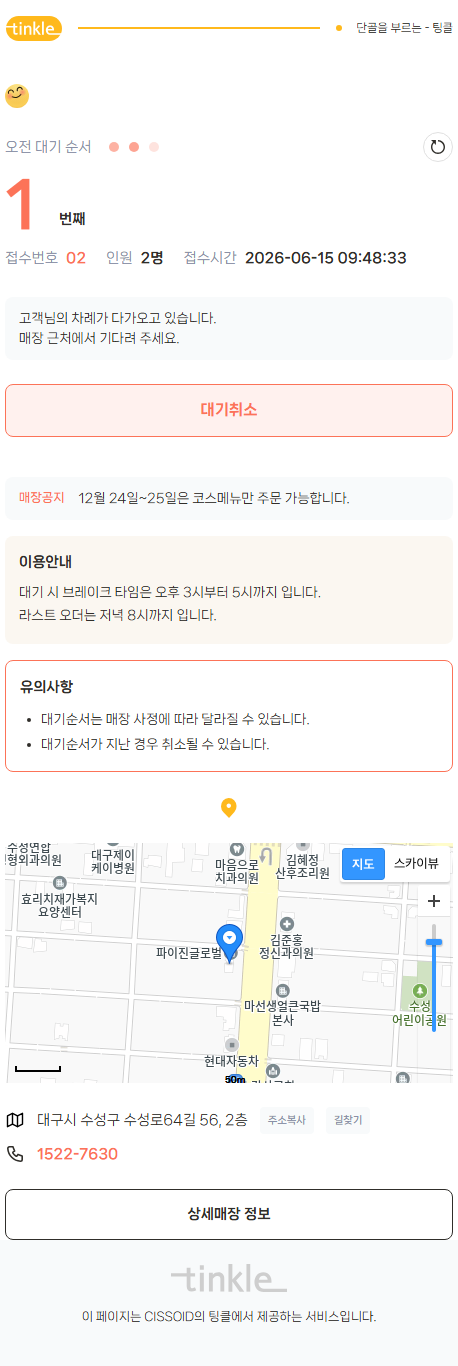
Task: Switch the map to 스카이뷰
Action: click(x=416, y=863)
